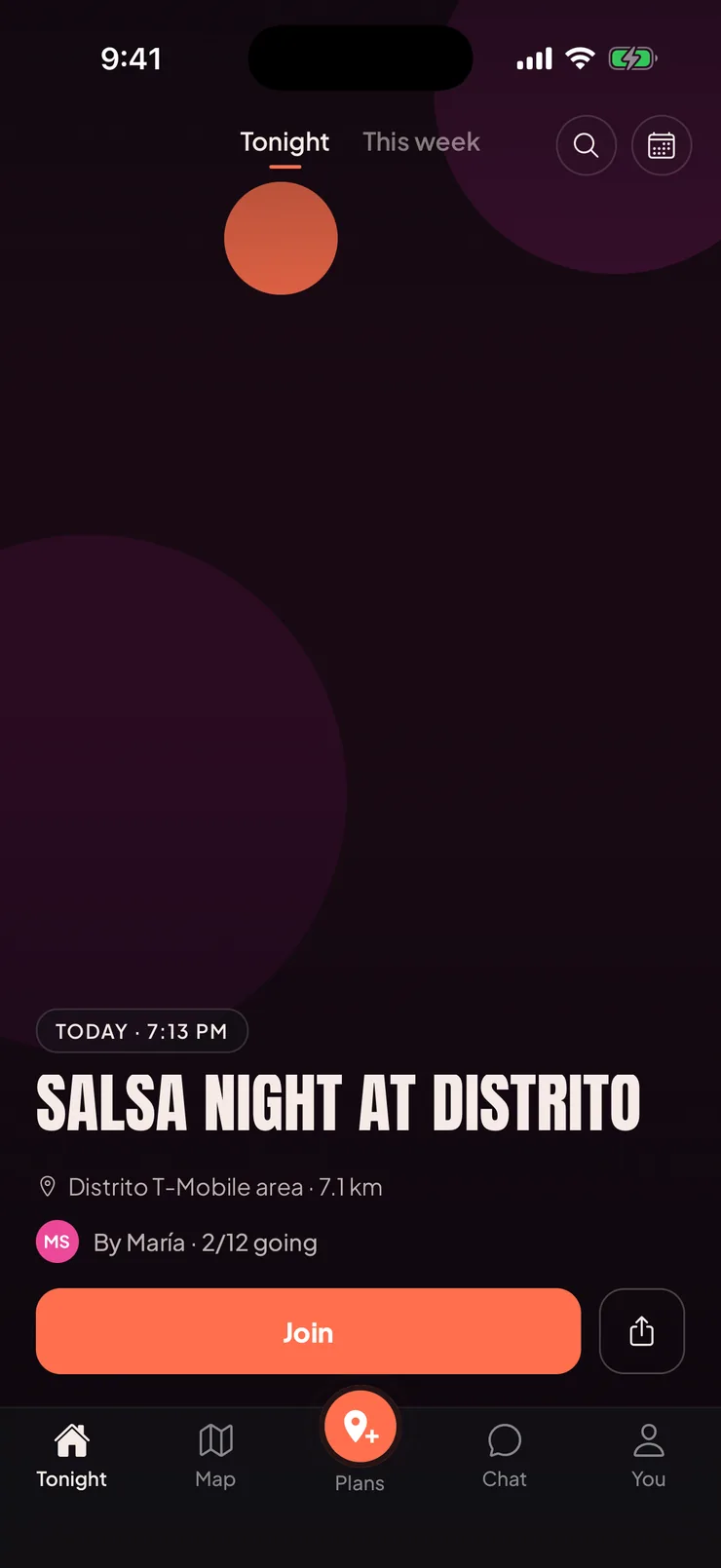Screen dimensions: 721x1568
Task: Share the Salsa Night event
Action: coord(642,1331)
